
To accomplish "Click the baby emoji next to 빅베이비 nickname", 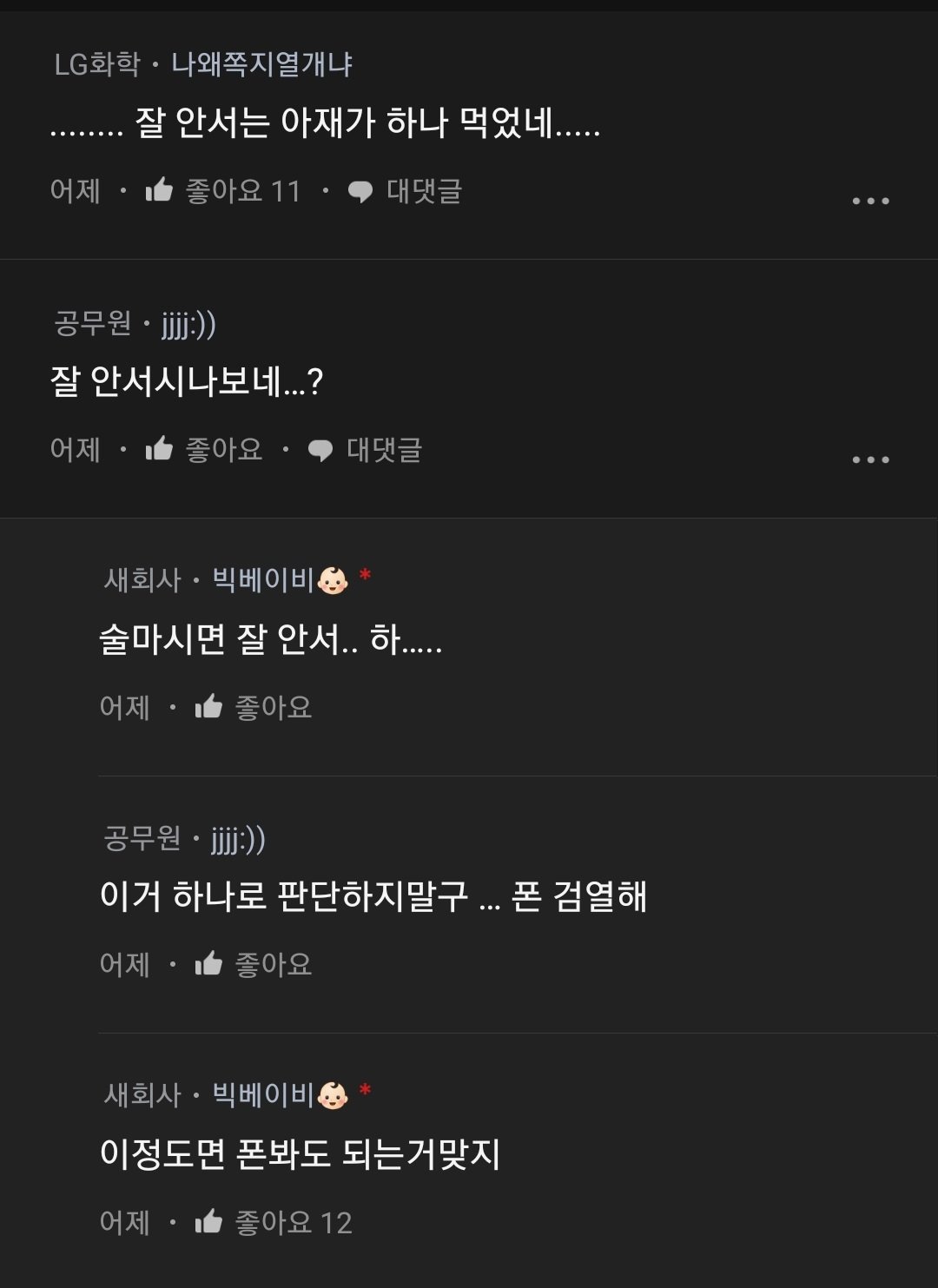I will click(x=334, y=579).
